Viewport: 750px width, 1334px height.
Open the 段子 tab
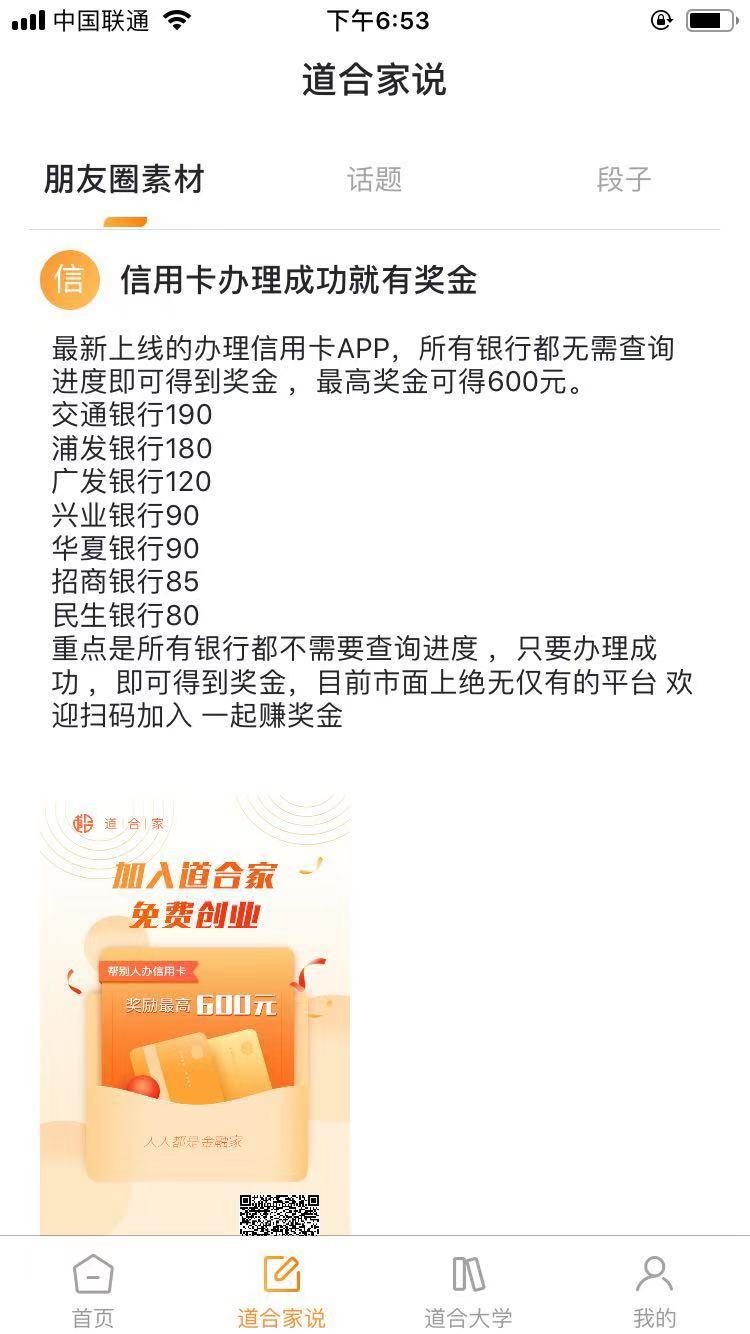624,180
